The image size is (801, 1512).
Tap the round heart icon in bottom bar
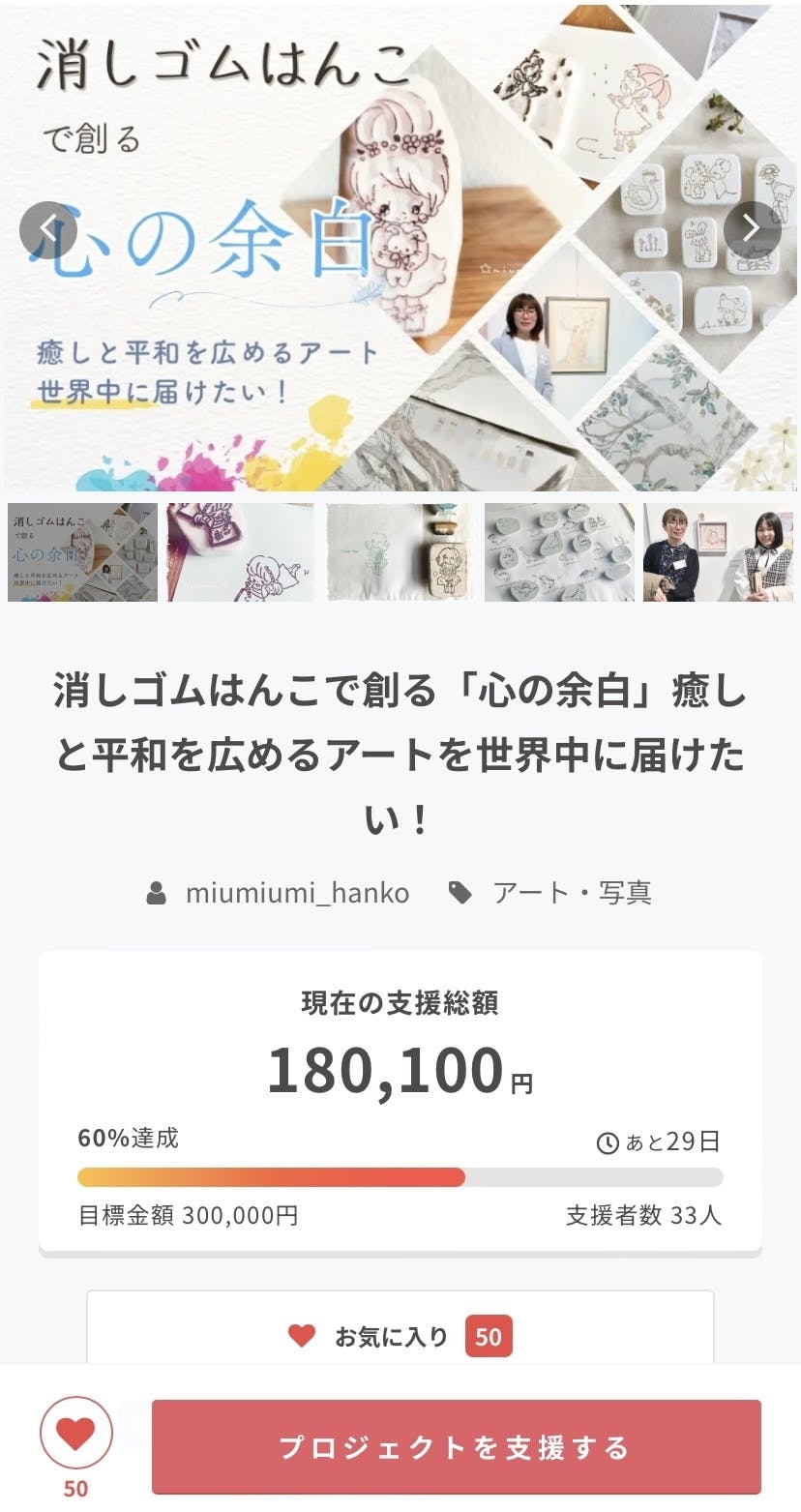[75, 1434]
